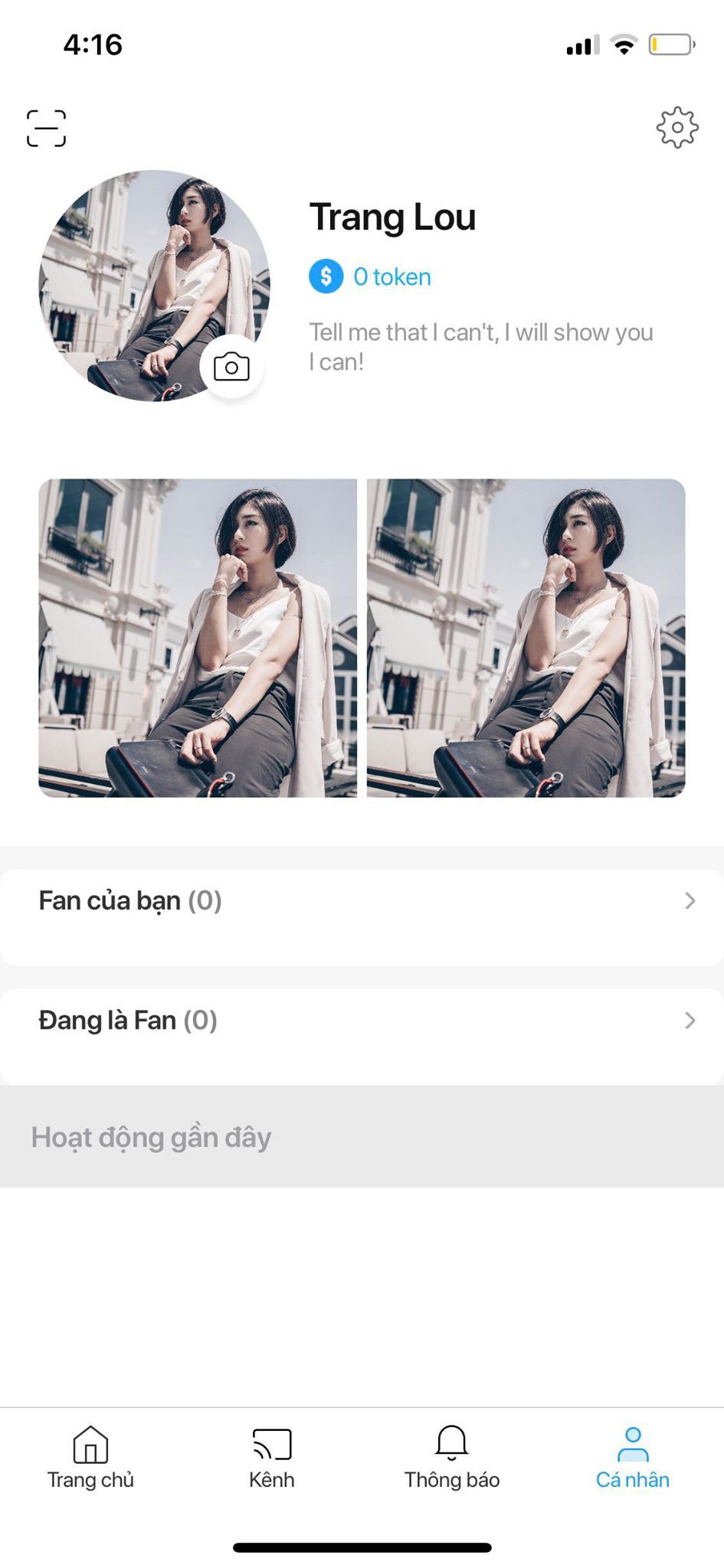This screenshot has height=1568, width=724.
Task: Open the Thông báo tab
Action: (452, 1458)
